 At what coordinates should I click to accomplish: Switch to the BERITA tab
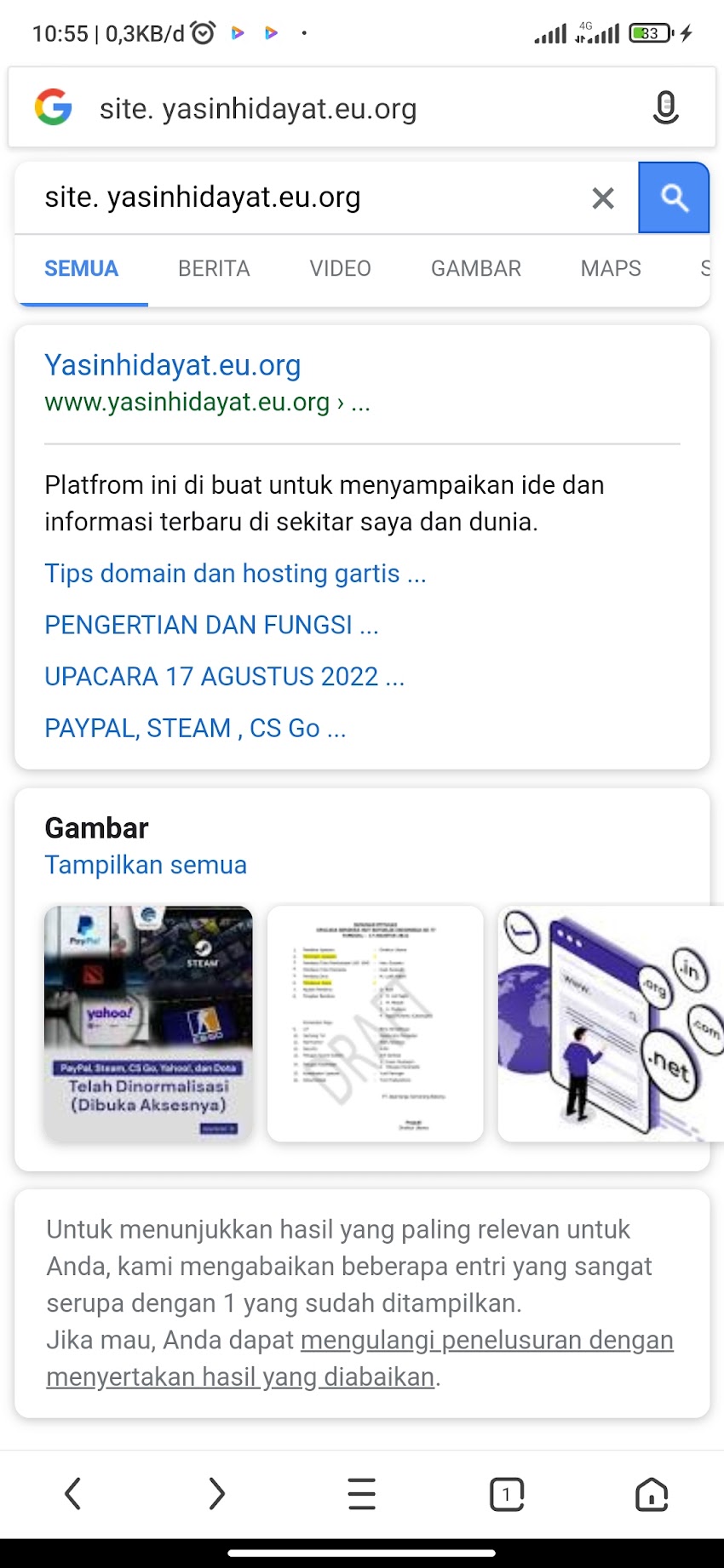click(214, 269)
